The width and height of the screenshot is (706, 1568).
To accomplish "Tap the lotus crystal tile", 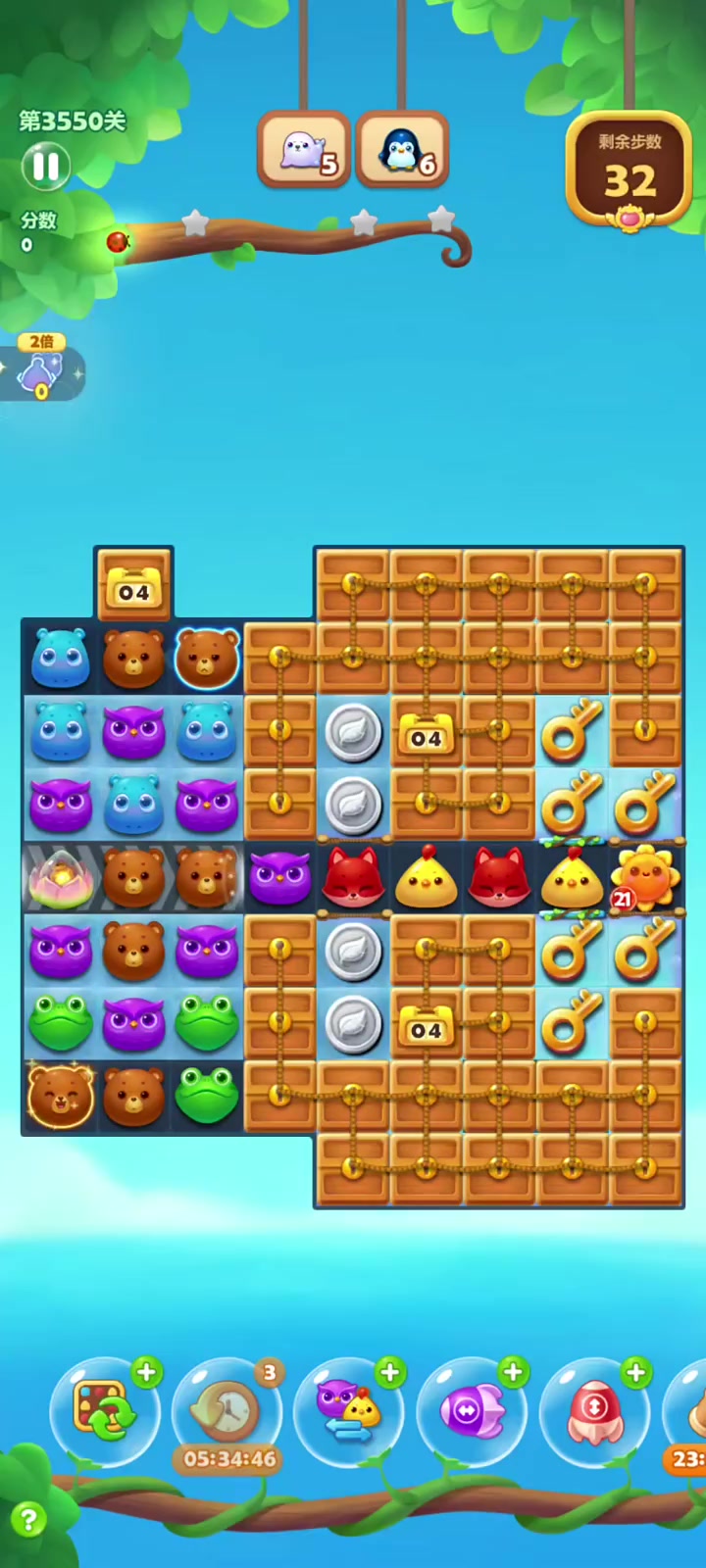I will pos(60,875).
